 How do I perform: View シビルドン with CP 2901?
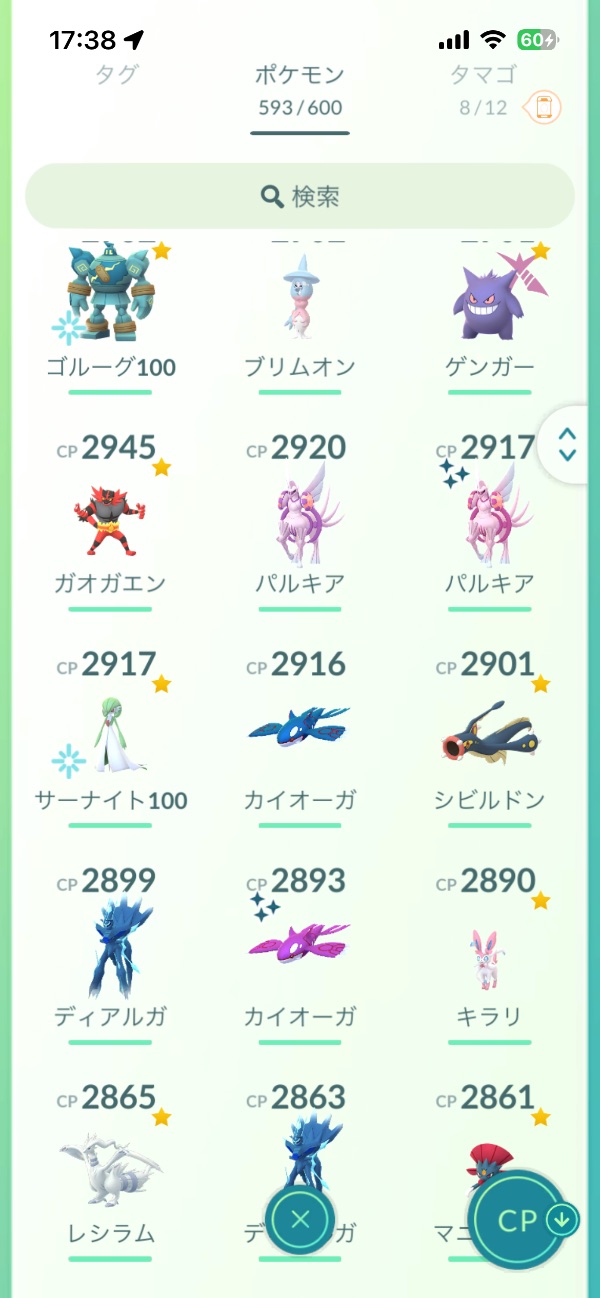click(490, 738)
